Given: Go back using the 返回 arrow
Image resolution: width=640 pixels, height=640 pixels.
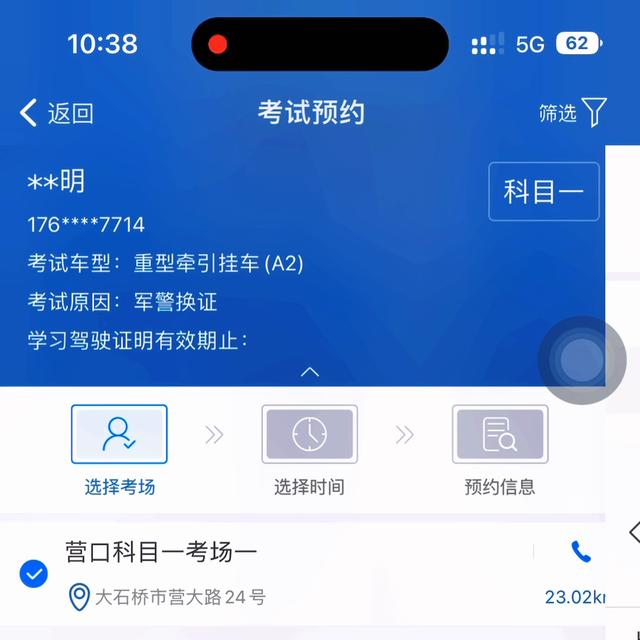Looking at the screenshot, I should [55, 113].
